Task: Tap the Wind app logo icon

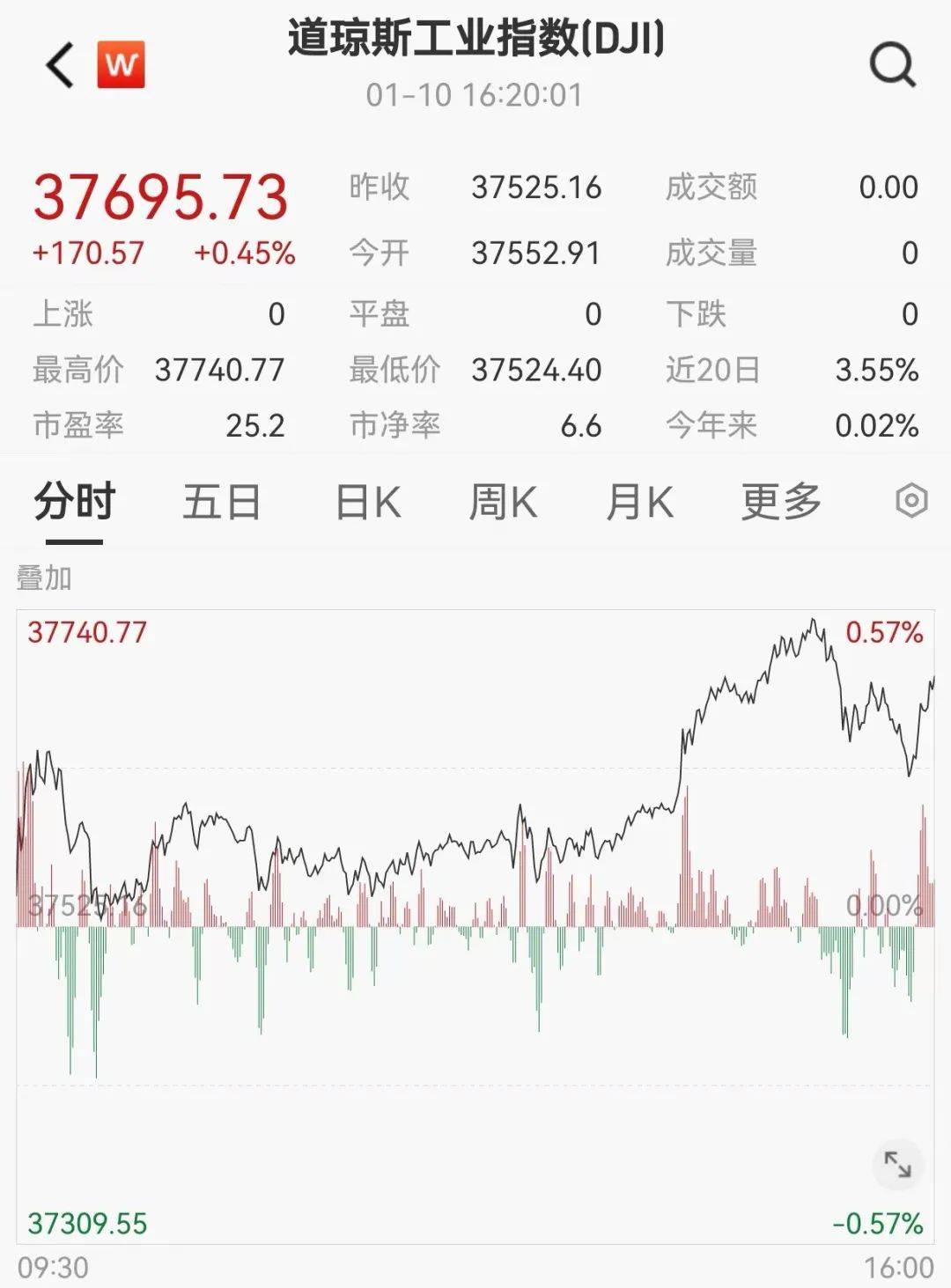Action: pos(123,66)
